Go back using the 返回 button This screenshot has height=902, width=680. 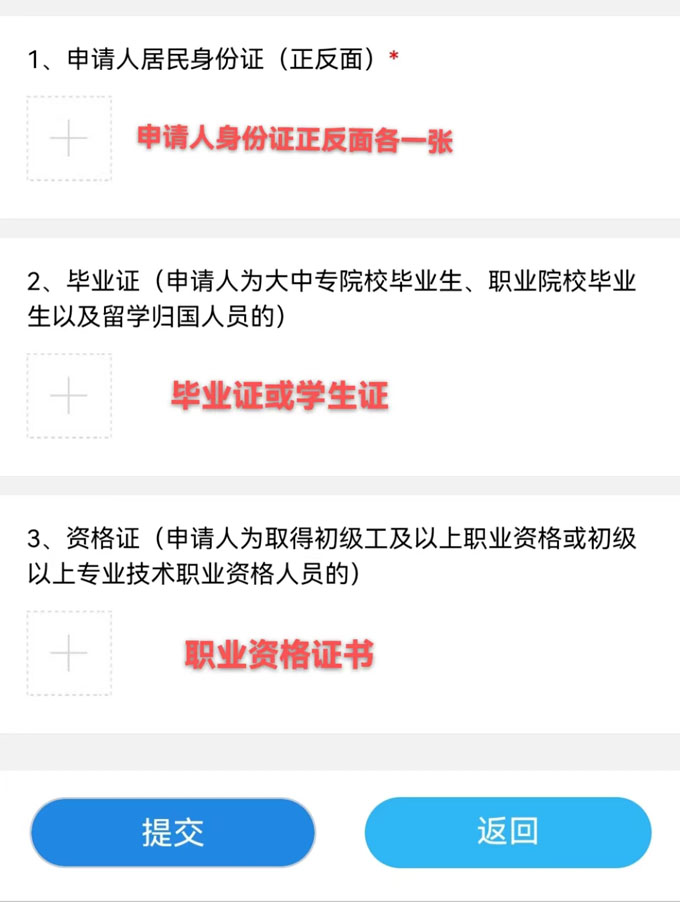508,832
